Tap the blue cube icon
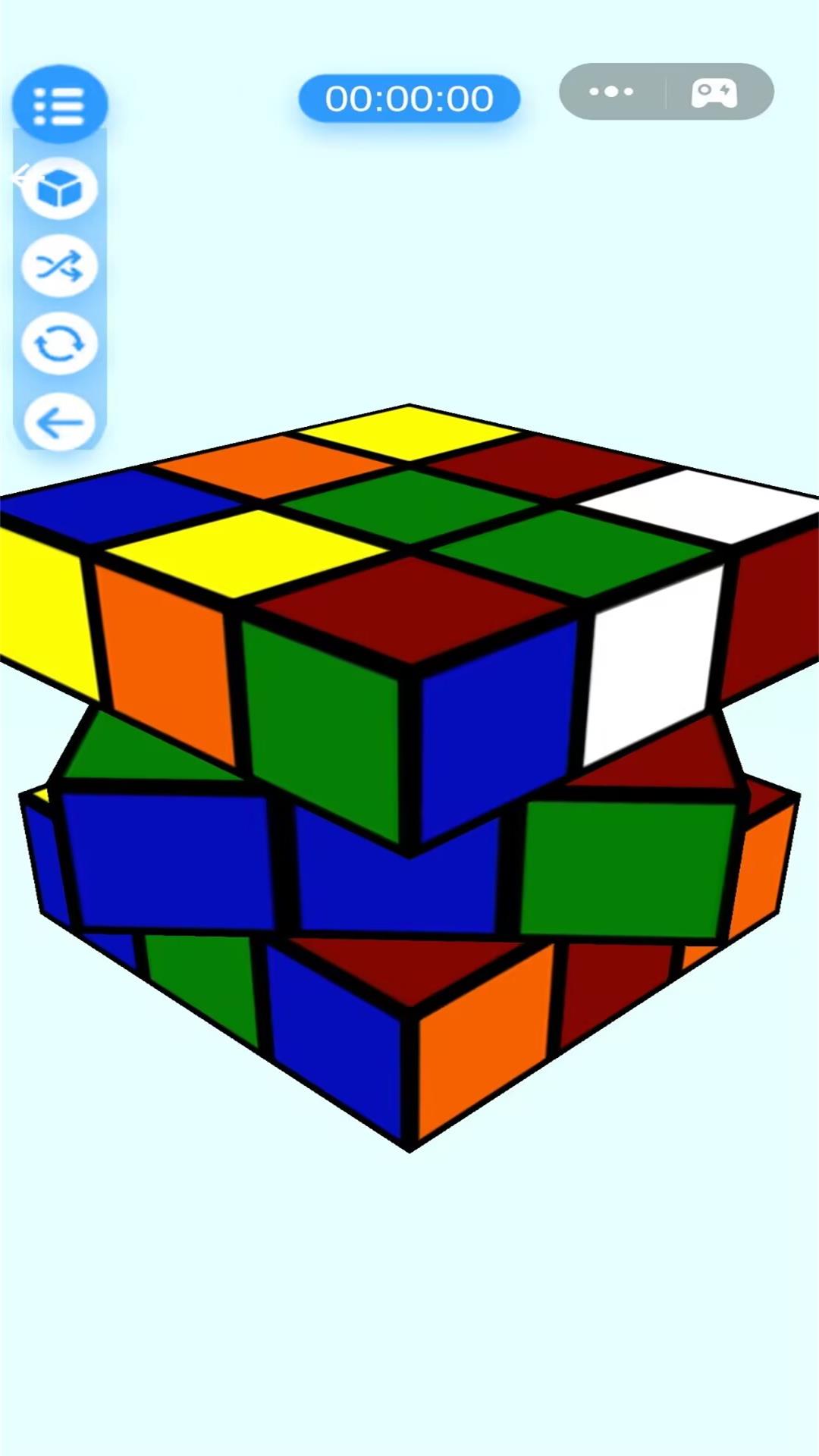This screenshot has height=1456, width=819. 59,189
